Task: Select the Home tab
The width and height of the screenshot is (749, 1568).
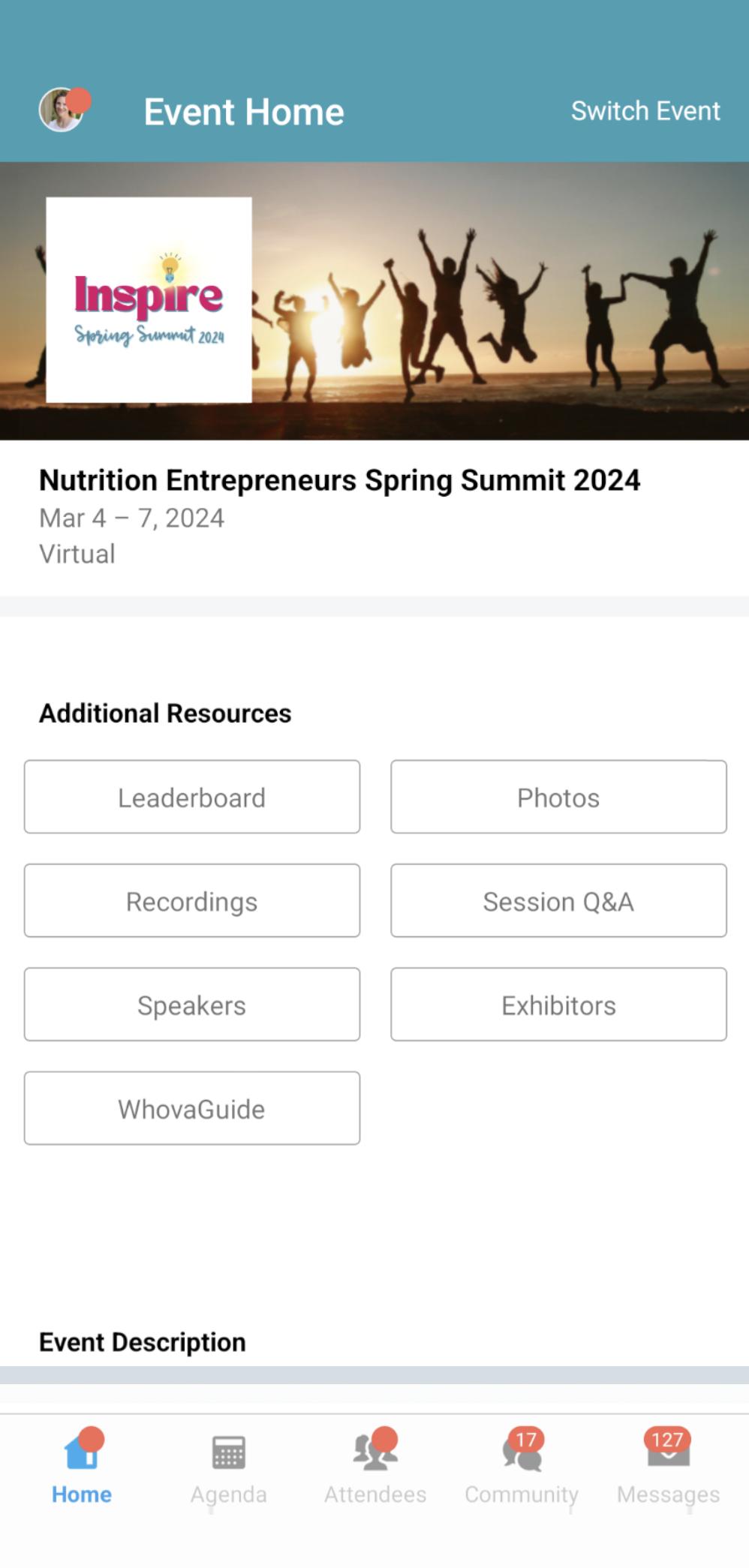Action: pos(82,1467)
